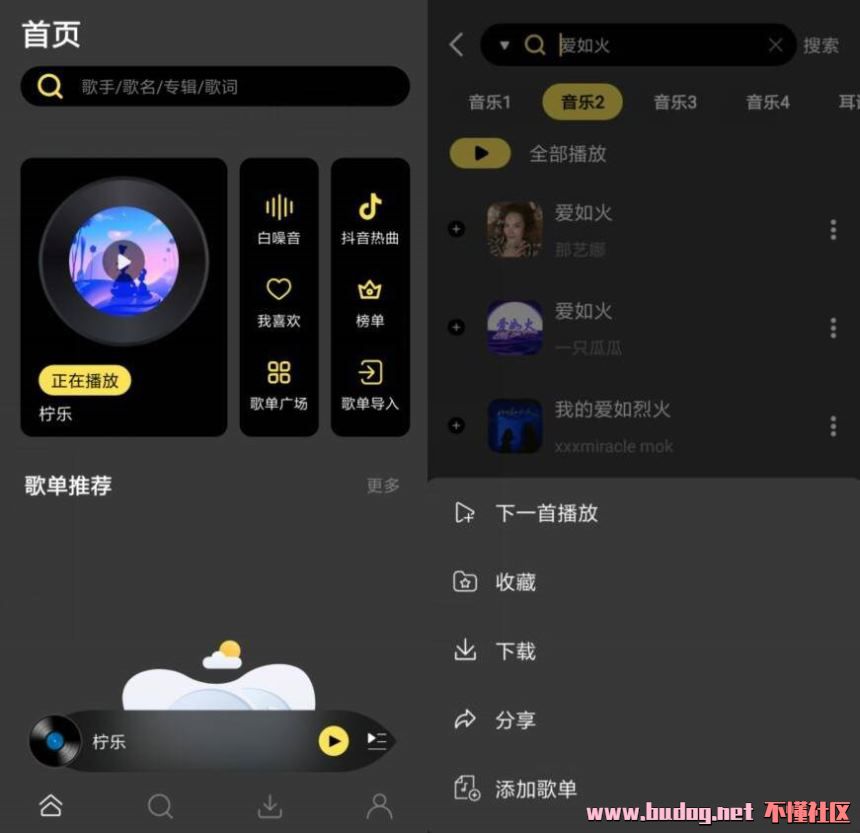The width and height of the screenshot is (860, 833).
Task: Switch to the profile tab in bottom navigation
Action: [379, 806]
